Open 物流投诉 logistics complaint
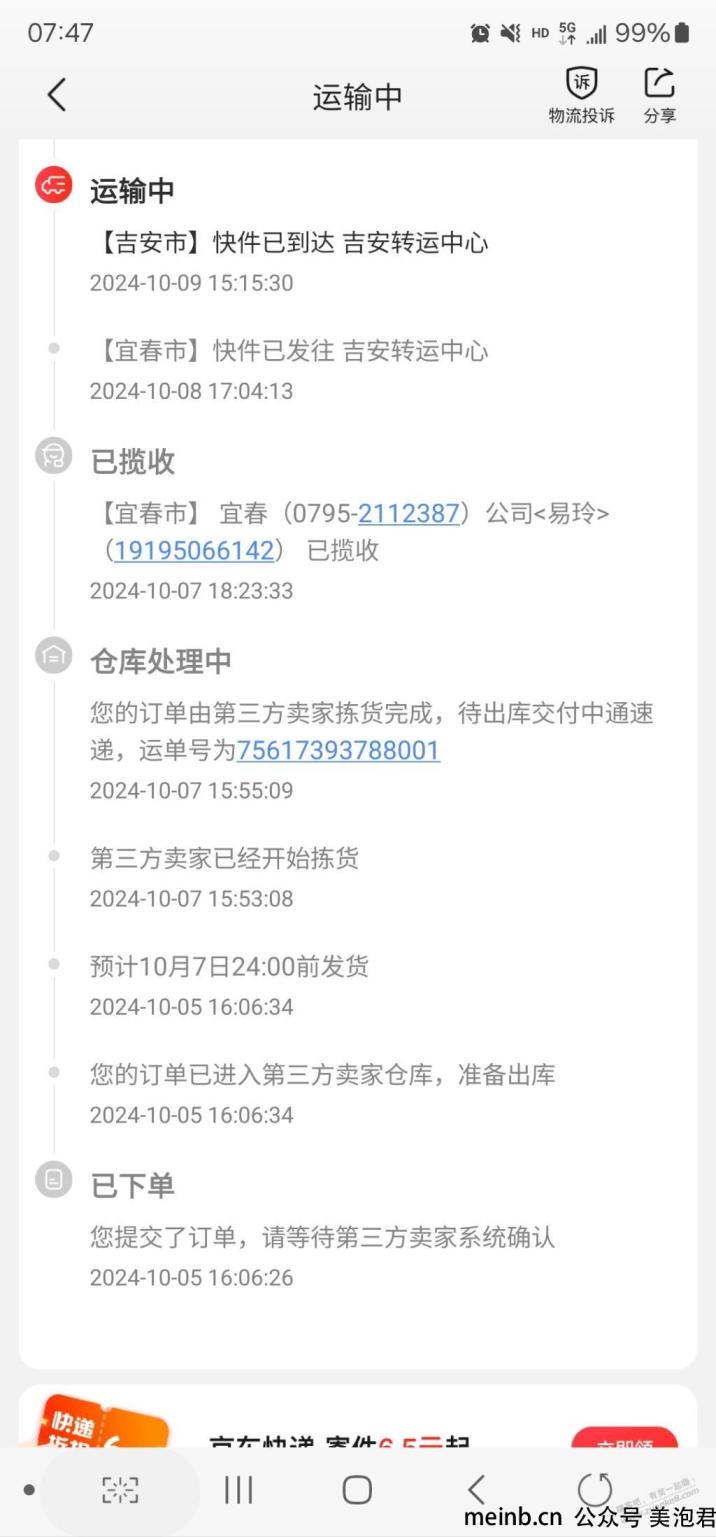Viewport: 716px width, 1537px height. tap(581, 95)
